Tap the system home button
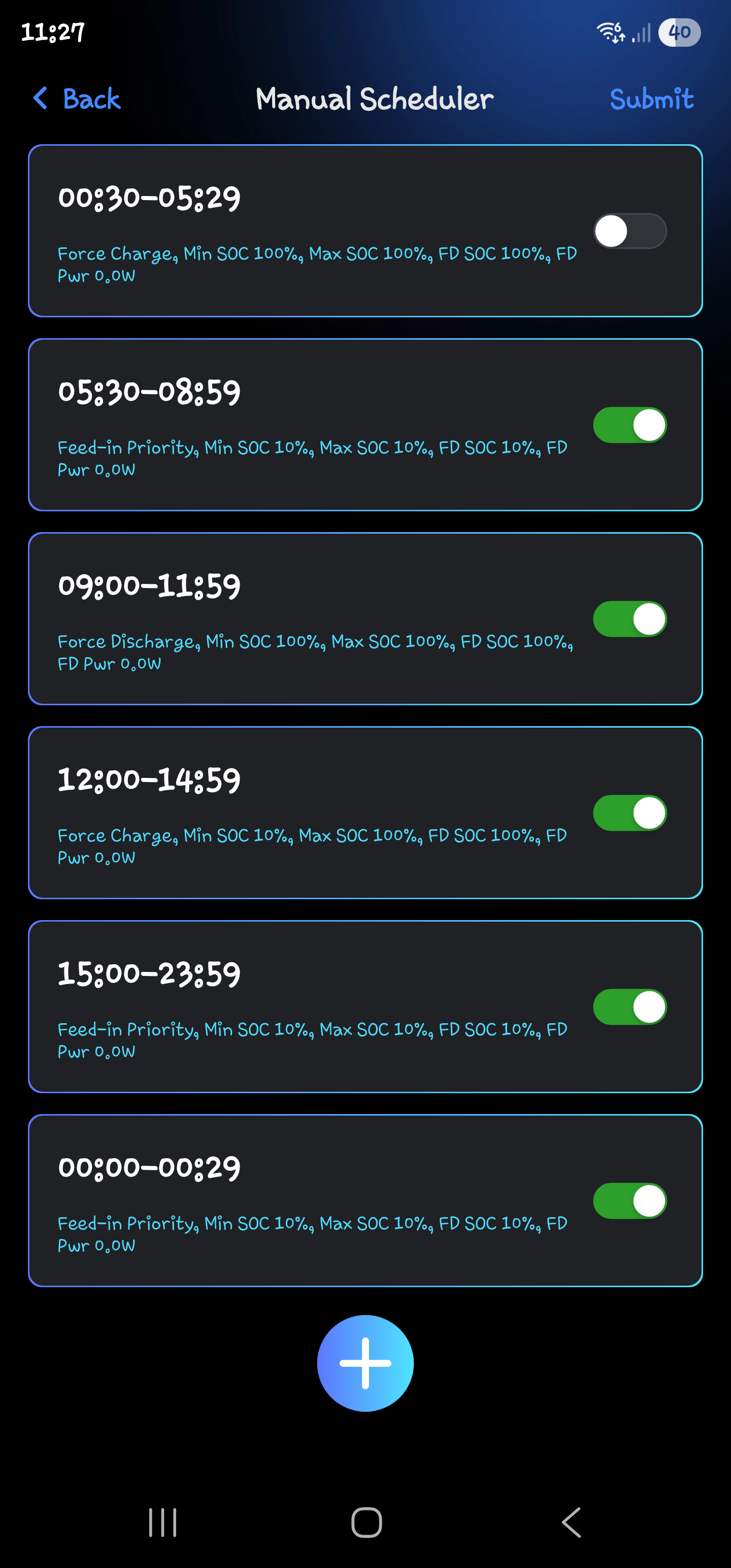731x1568 pixels. [x=367, y=1522]
